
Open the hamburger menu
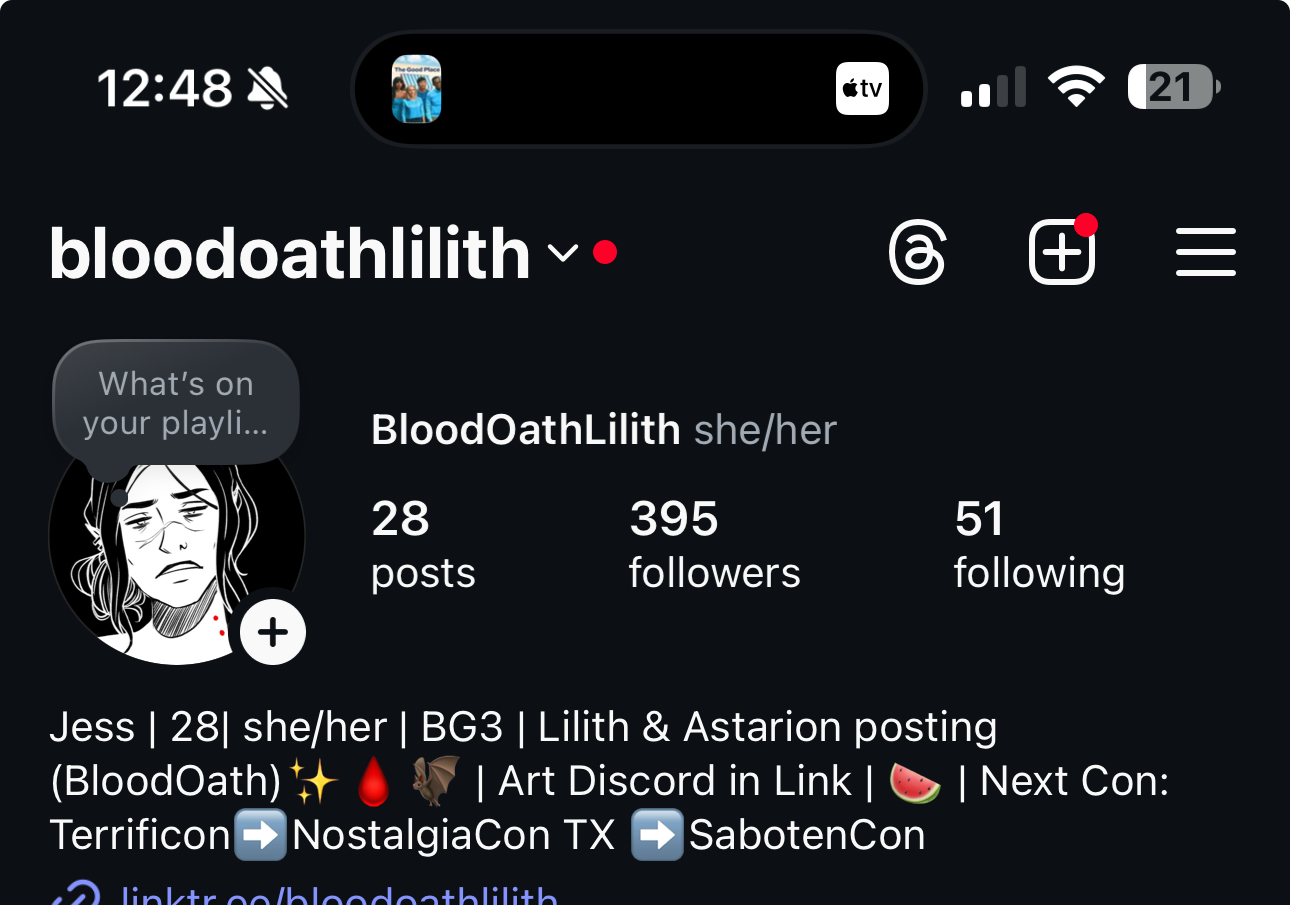tap(1205, 252)
